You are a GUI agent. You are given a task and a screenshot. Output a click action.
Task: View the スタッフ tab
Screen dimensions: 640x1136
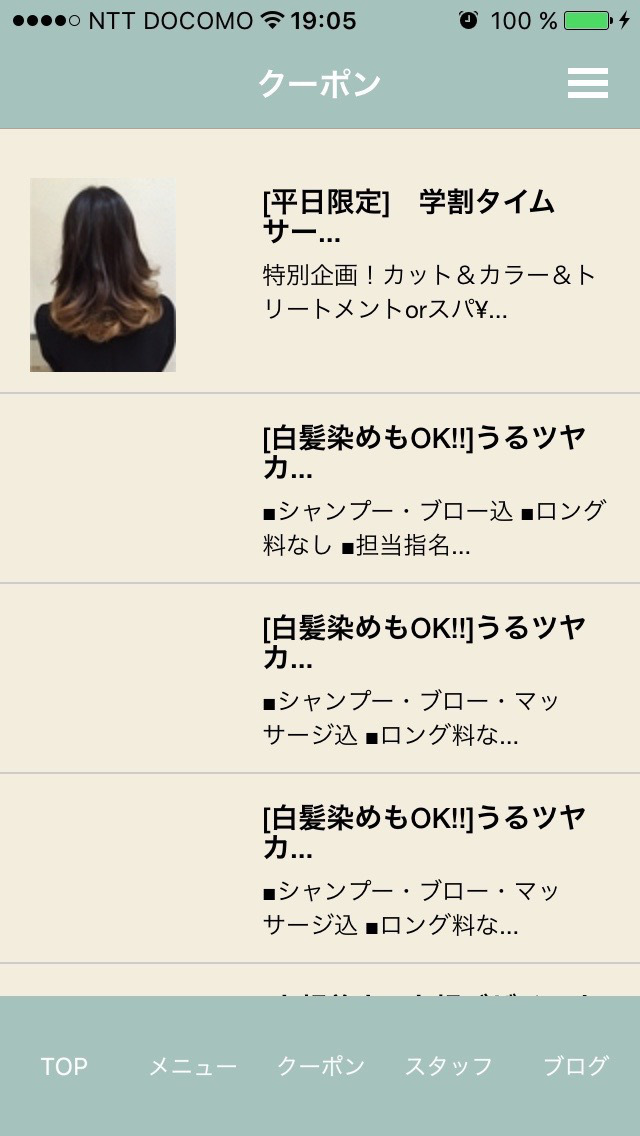(448, 1066)
